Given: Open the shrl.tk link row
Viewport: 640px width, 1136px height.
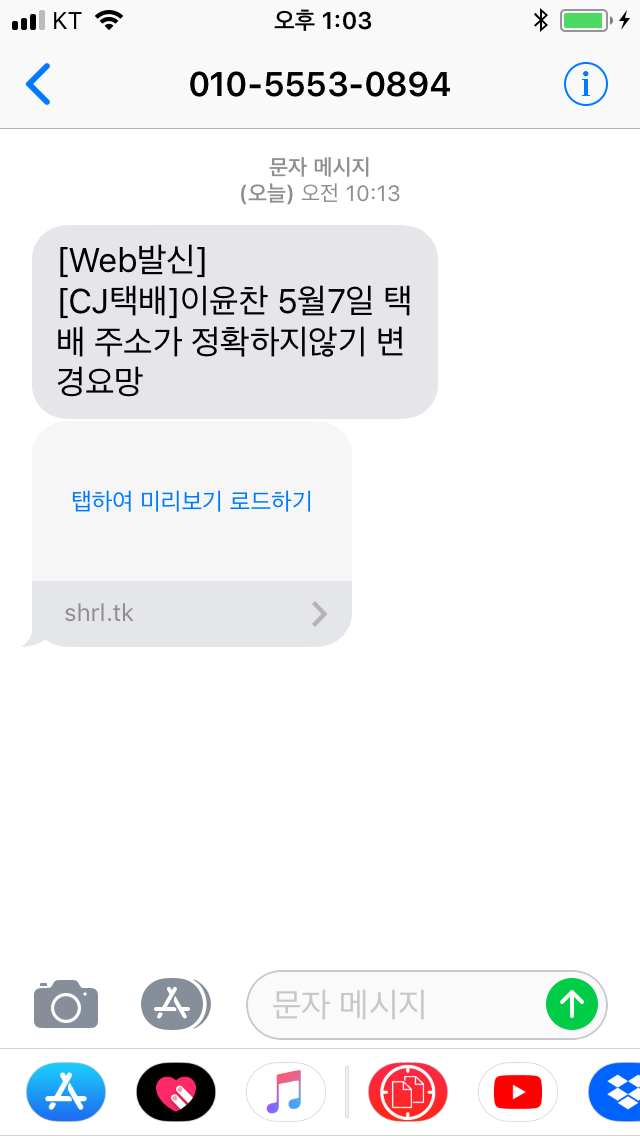Looking at the screenshot, I should [192, 614].
